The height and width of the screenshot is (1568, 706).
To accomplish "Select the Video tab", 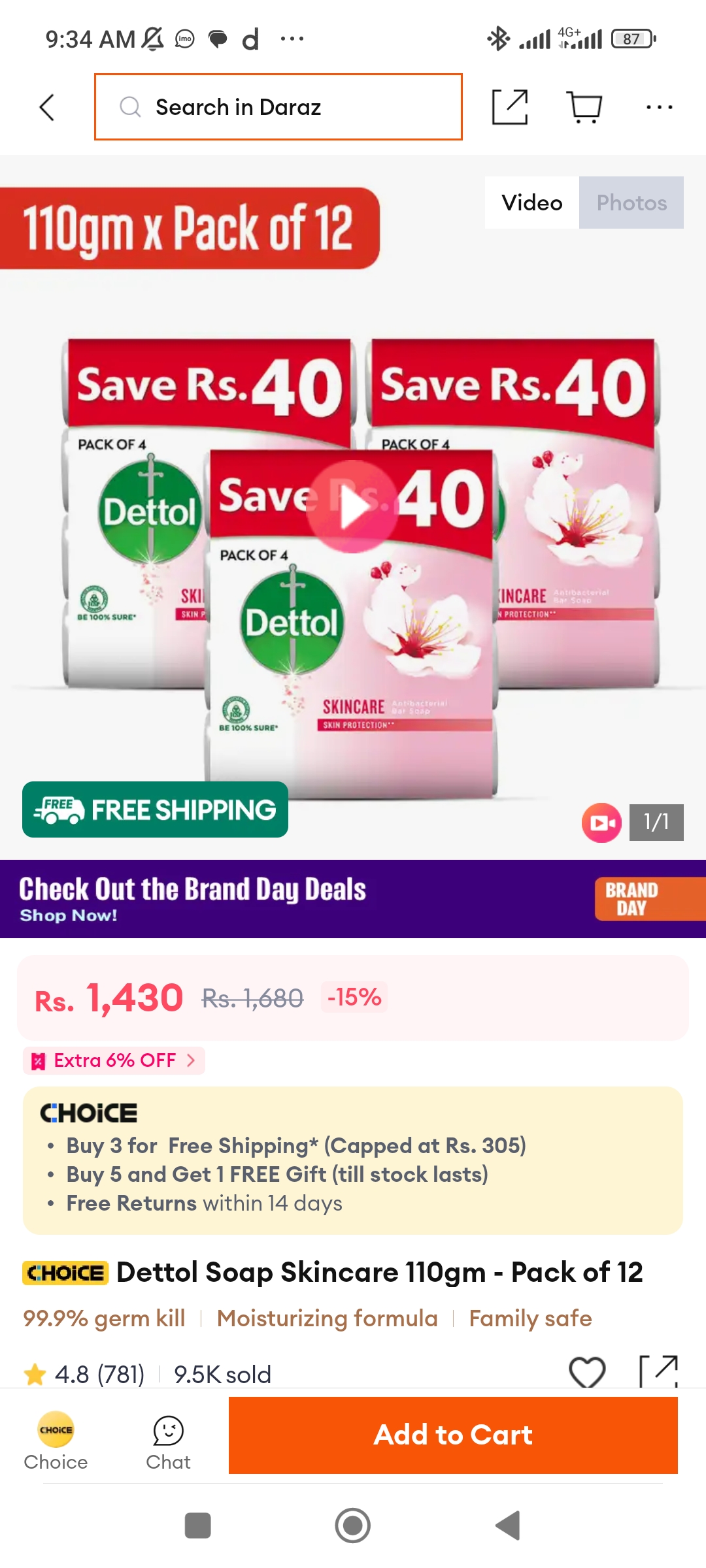I will click(532, 203).
